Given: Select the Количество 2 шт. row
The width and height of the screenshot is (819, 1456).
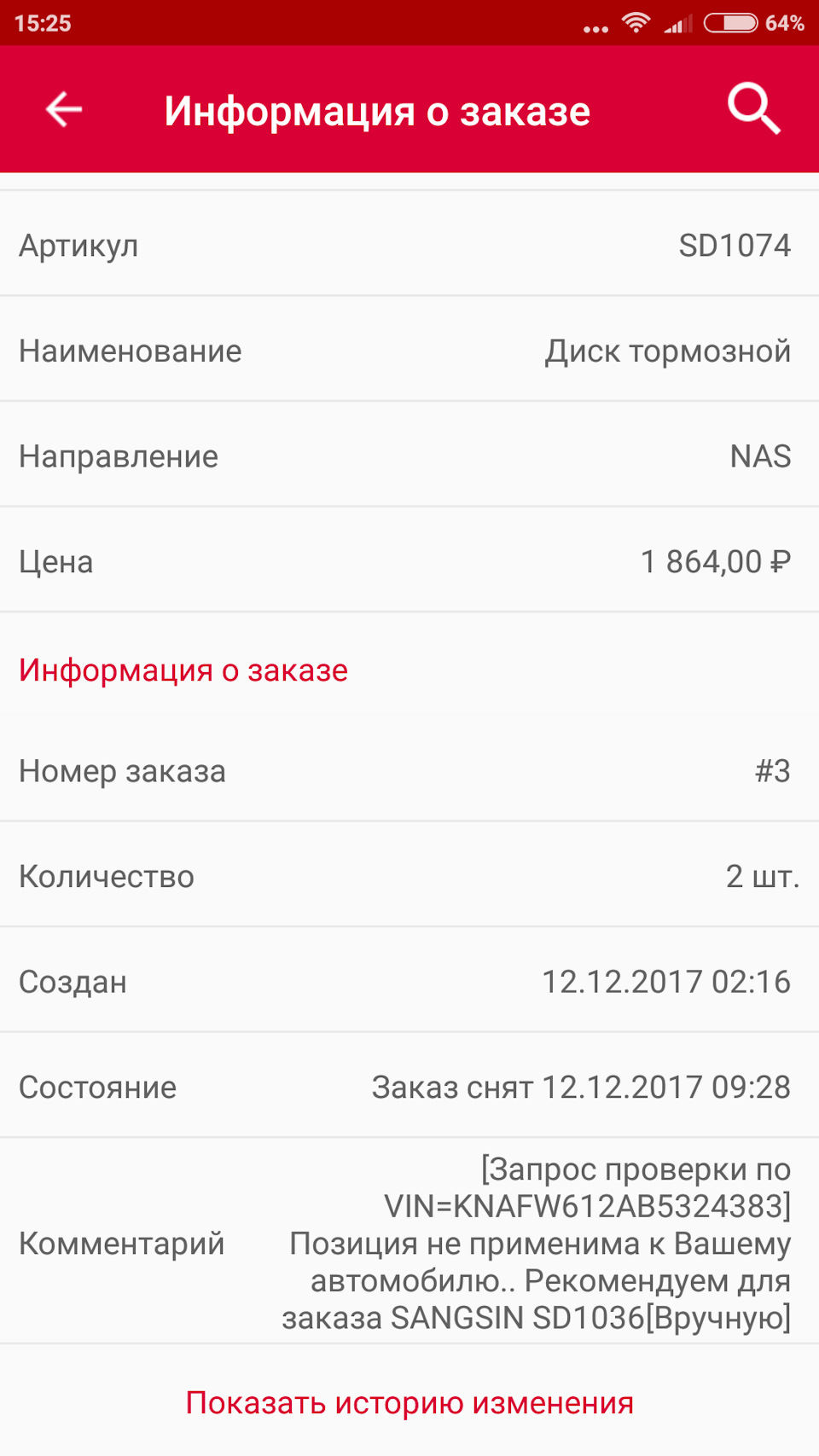Looking at the screenshot, I should click(x=409, y=876).
